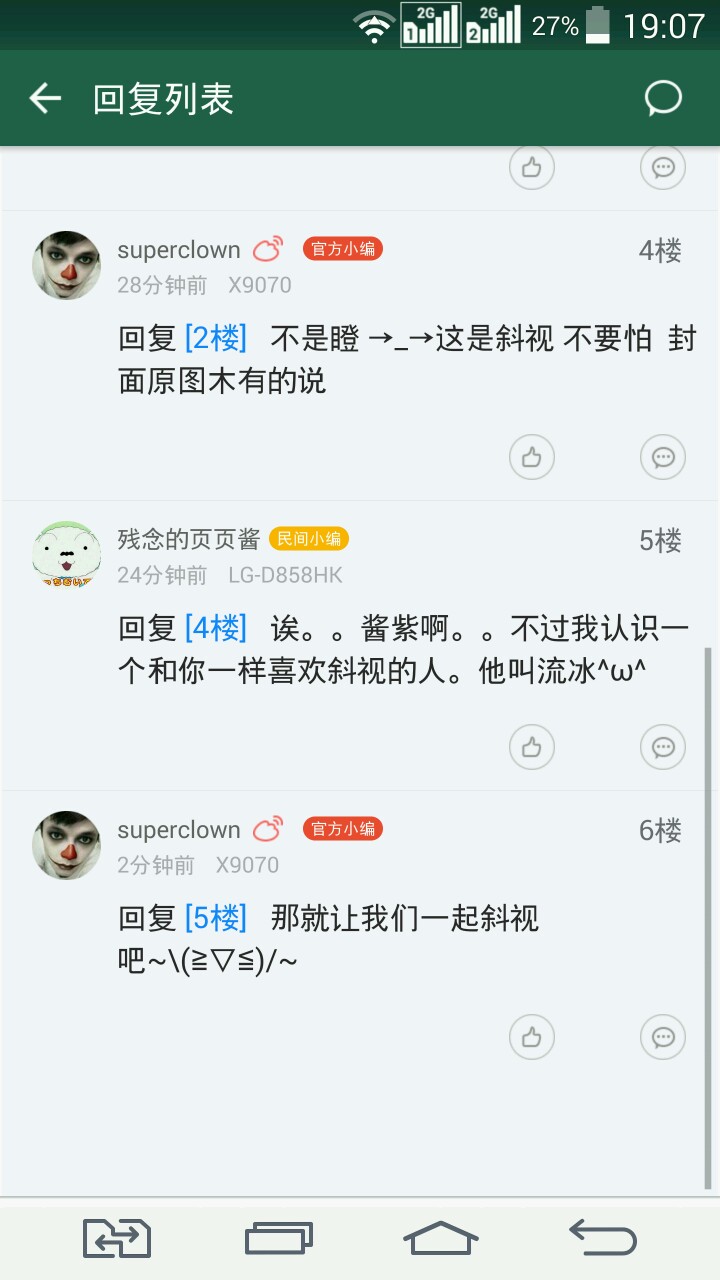The width and height of the screenshot is (720, 1280).
Task: Open the reply bubble in the top bar
Action: click(x=663, y=98)
